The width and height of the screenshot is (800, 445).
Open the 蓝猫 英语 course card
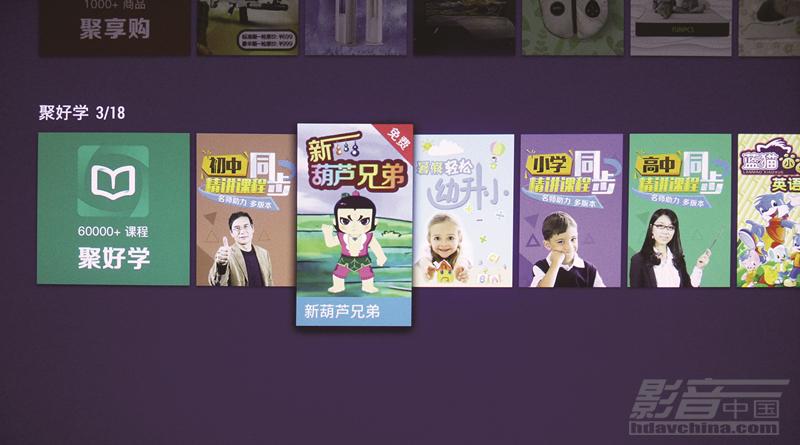pos(768,209)
